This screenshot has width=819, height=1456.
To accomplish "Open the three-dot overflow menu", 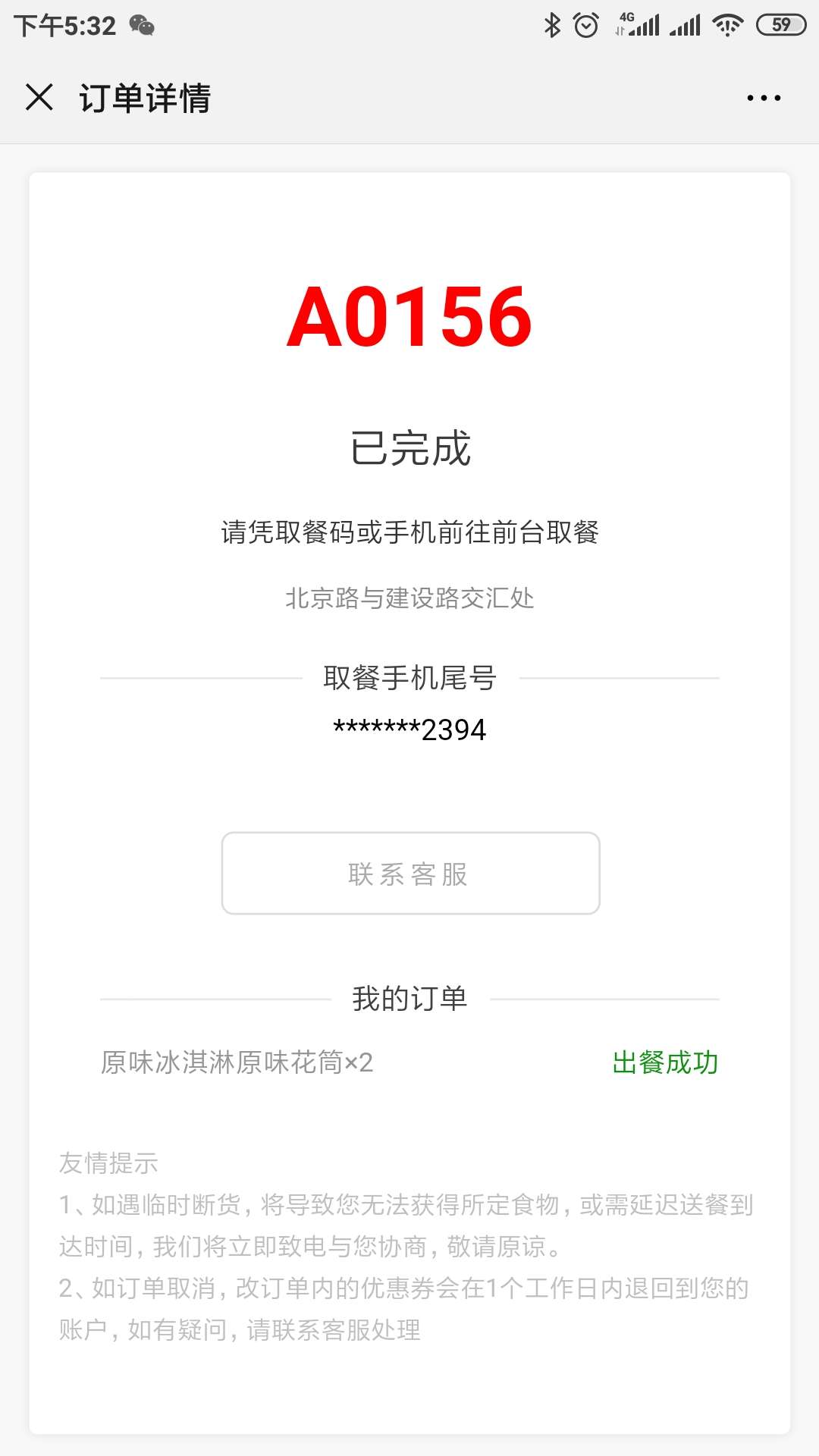I will coord(764,98).
